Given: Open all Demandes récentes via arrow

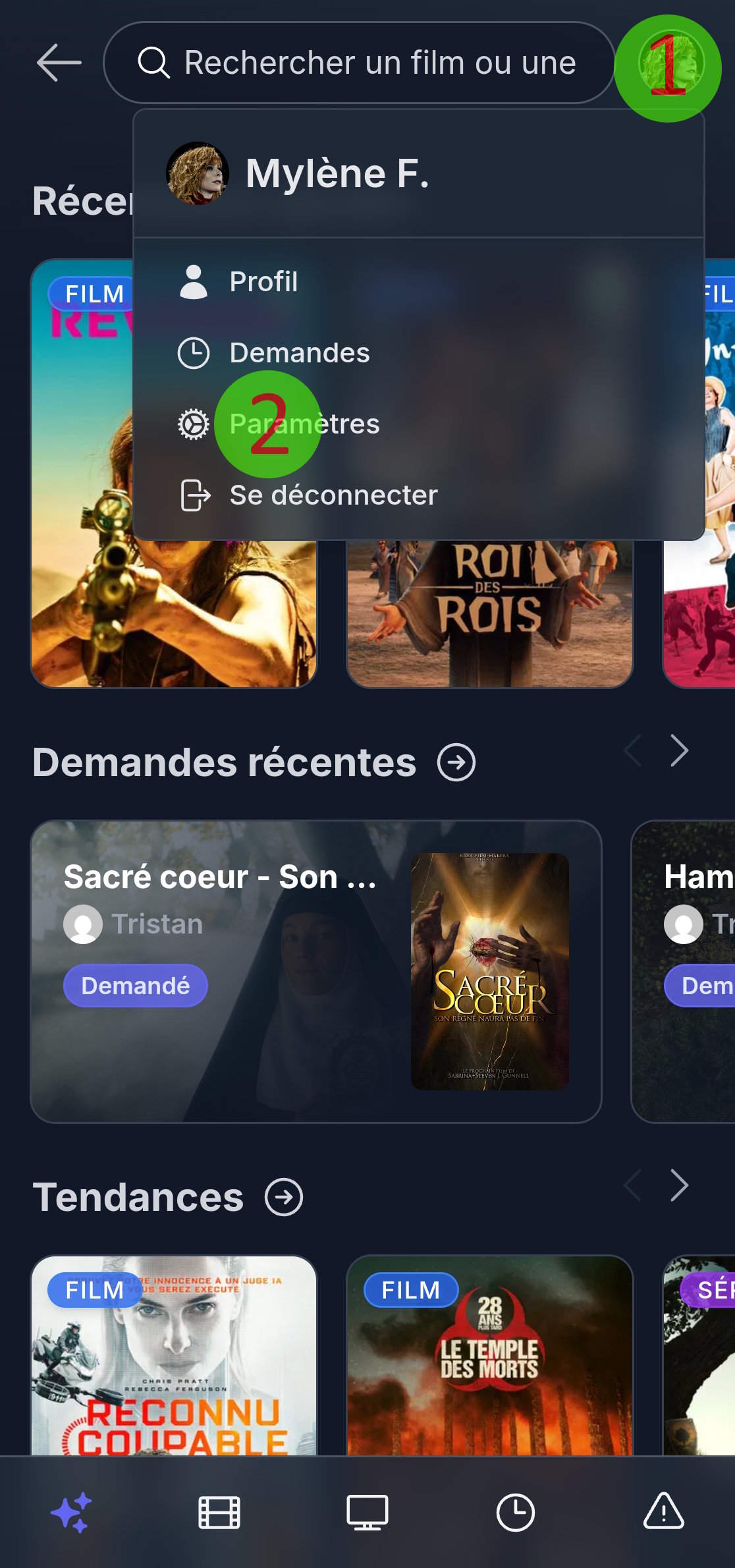Looking at the screenshot, I should 456,762.
